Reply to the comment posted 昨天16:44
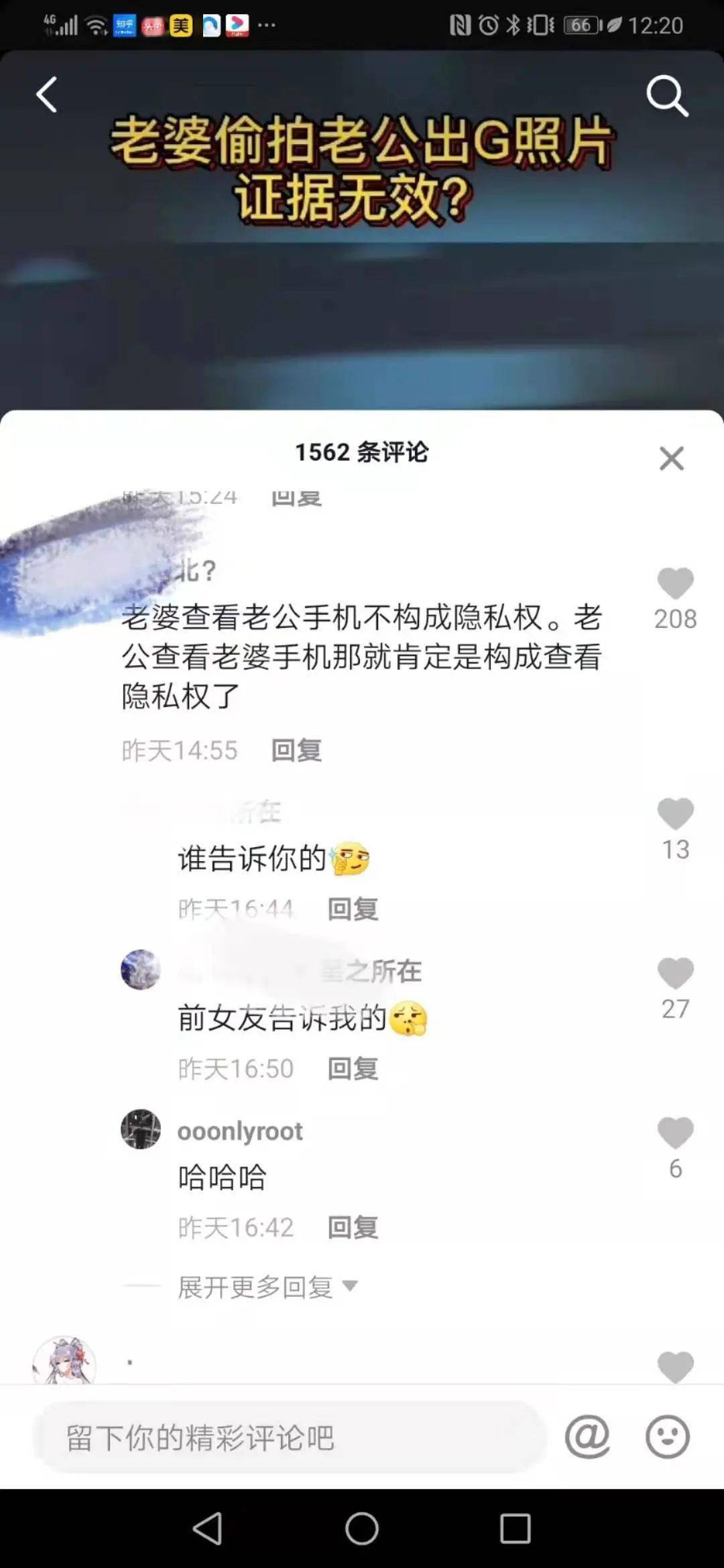 click(x=353, y=909)
